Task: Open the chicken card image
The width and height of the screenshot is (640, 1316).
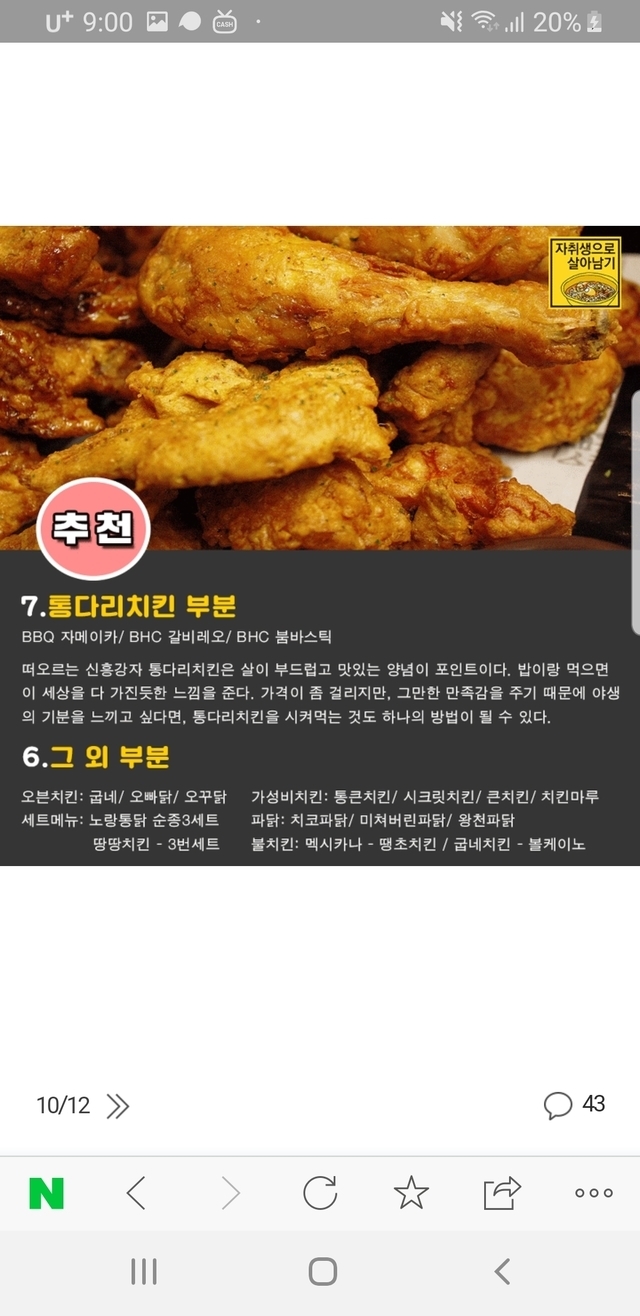Action: point(320,545)
